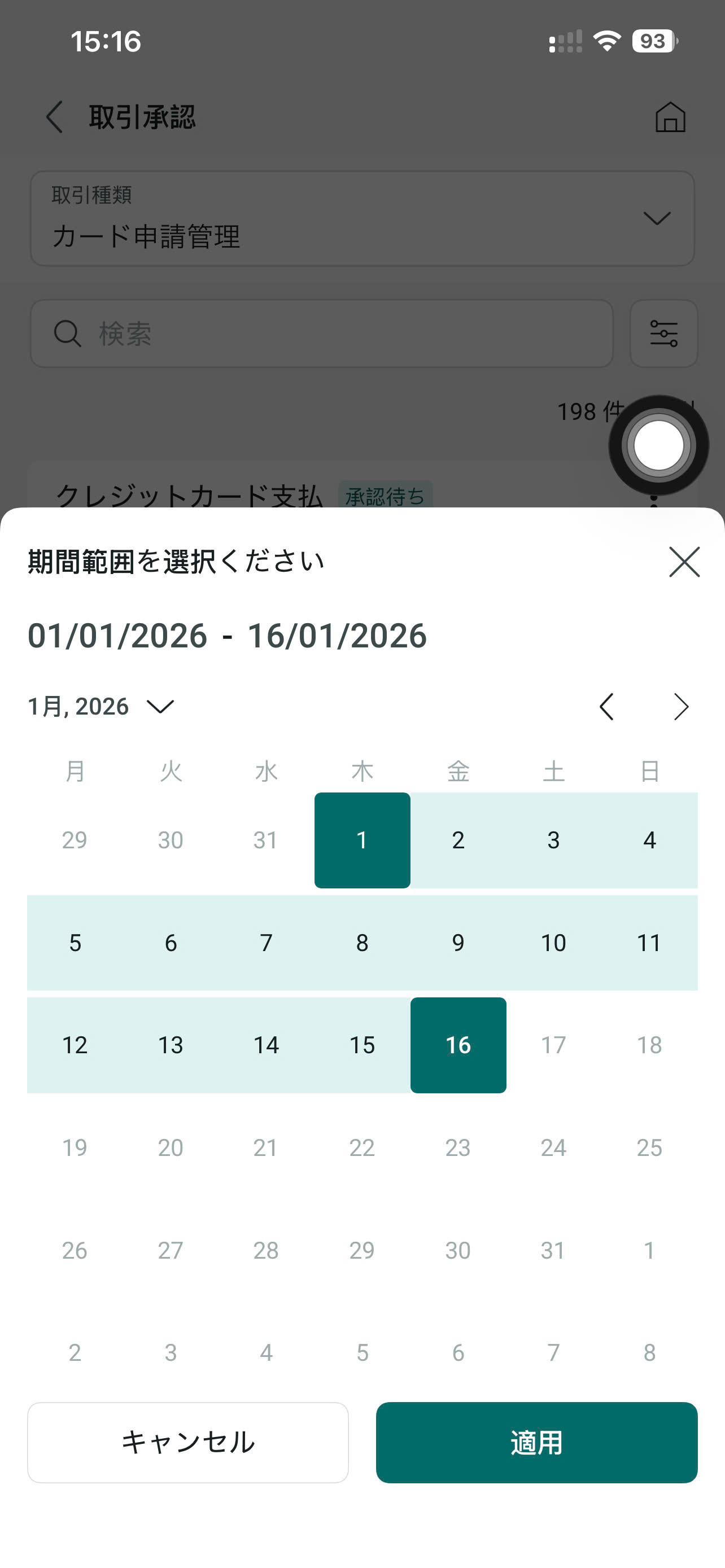Tap the キャンセル button
This screenshot has height=1568, width=725.
click(187, 1442)
